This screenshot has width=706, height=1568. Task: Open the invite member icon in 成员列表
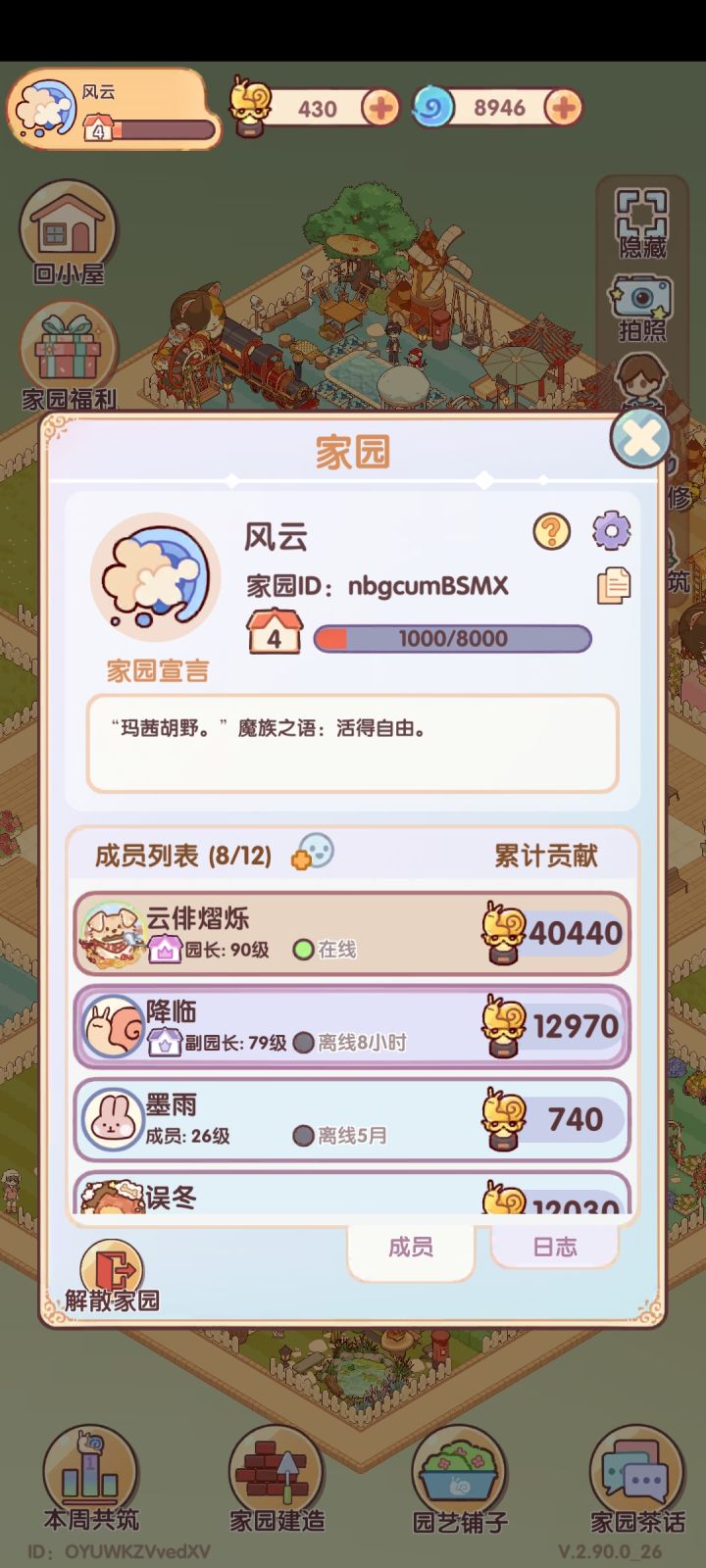[314, 852]
